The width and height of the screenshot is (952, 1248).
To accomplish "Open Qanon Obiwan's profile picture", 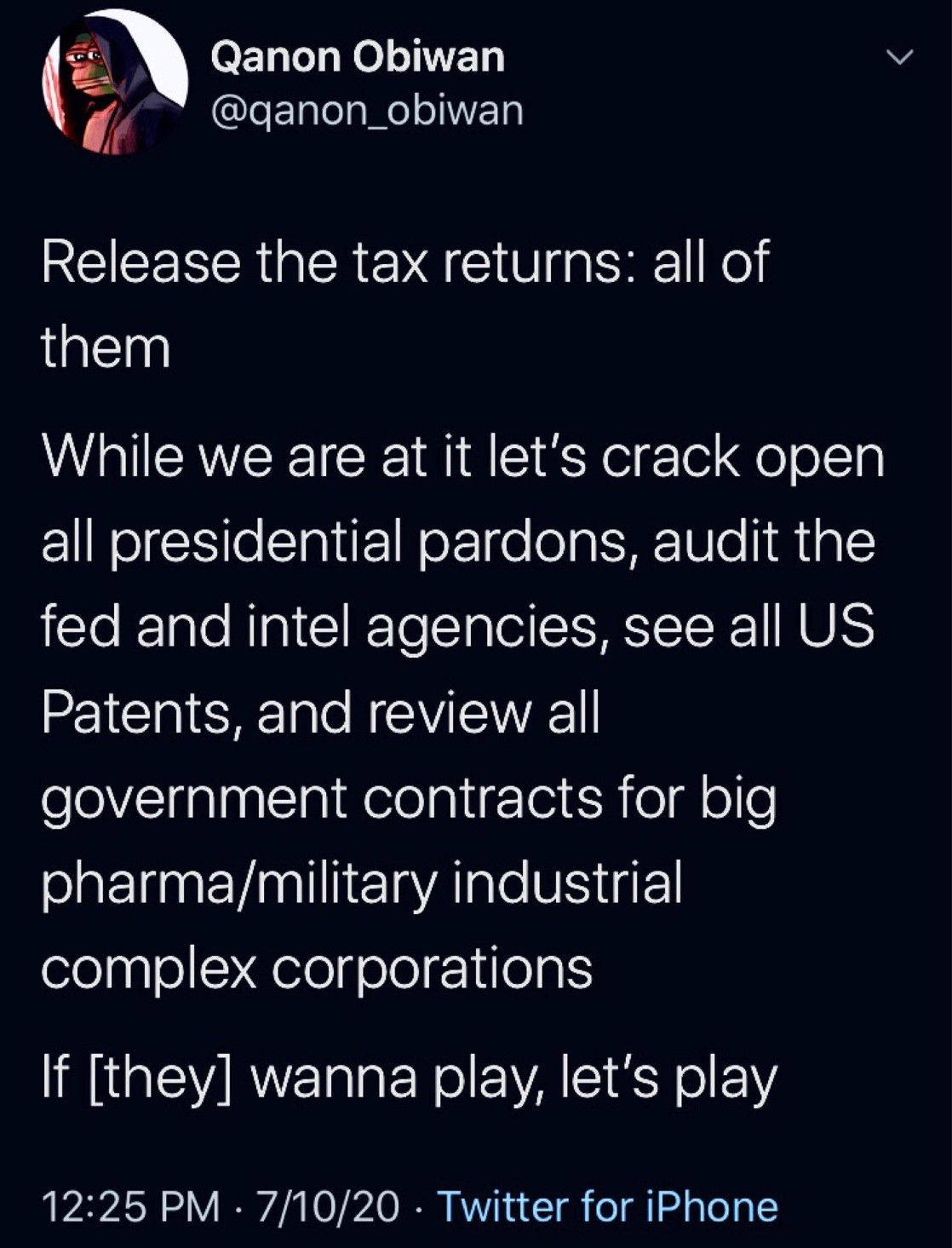I will coord(115,83).
